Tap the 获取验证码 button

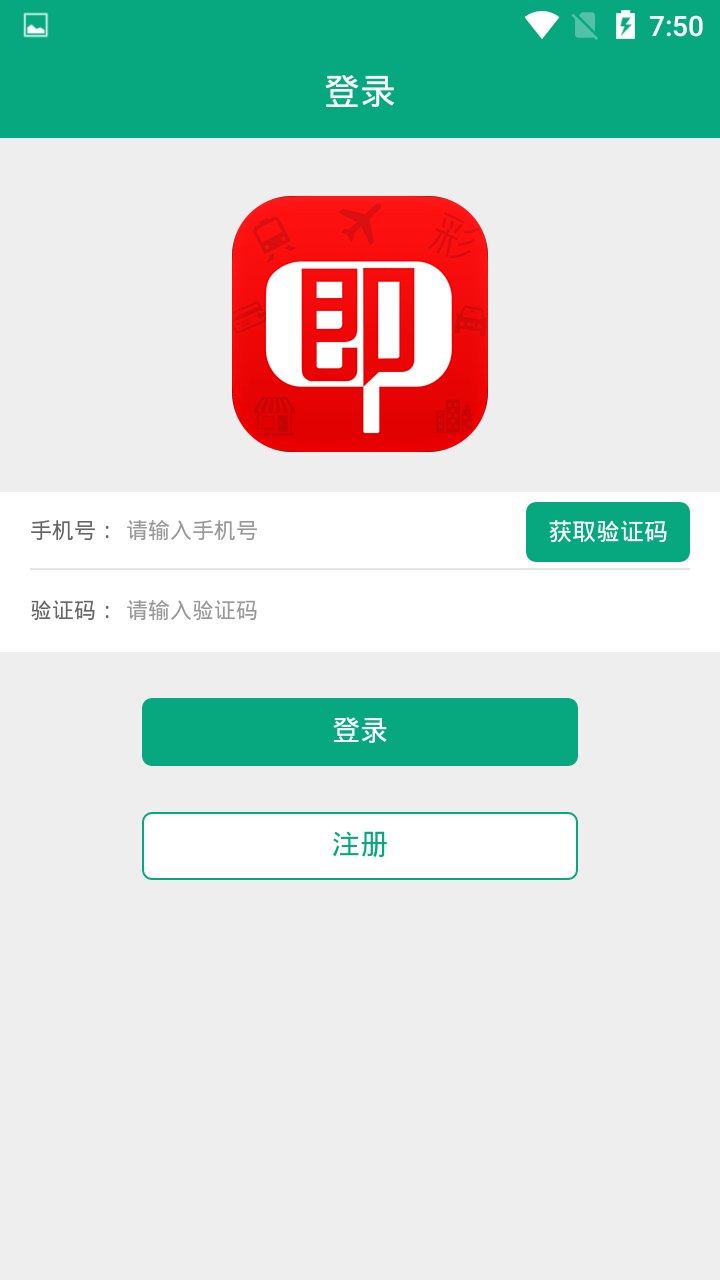607,532
